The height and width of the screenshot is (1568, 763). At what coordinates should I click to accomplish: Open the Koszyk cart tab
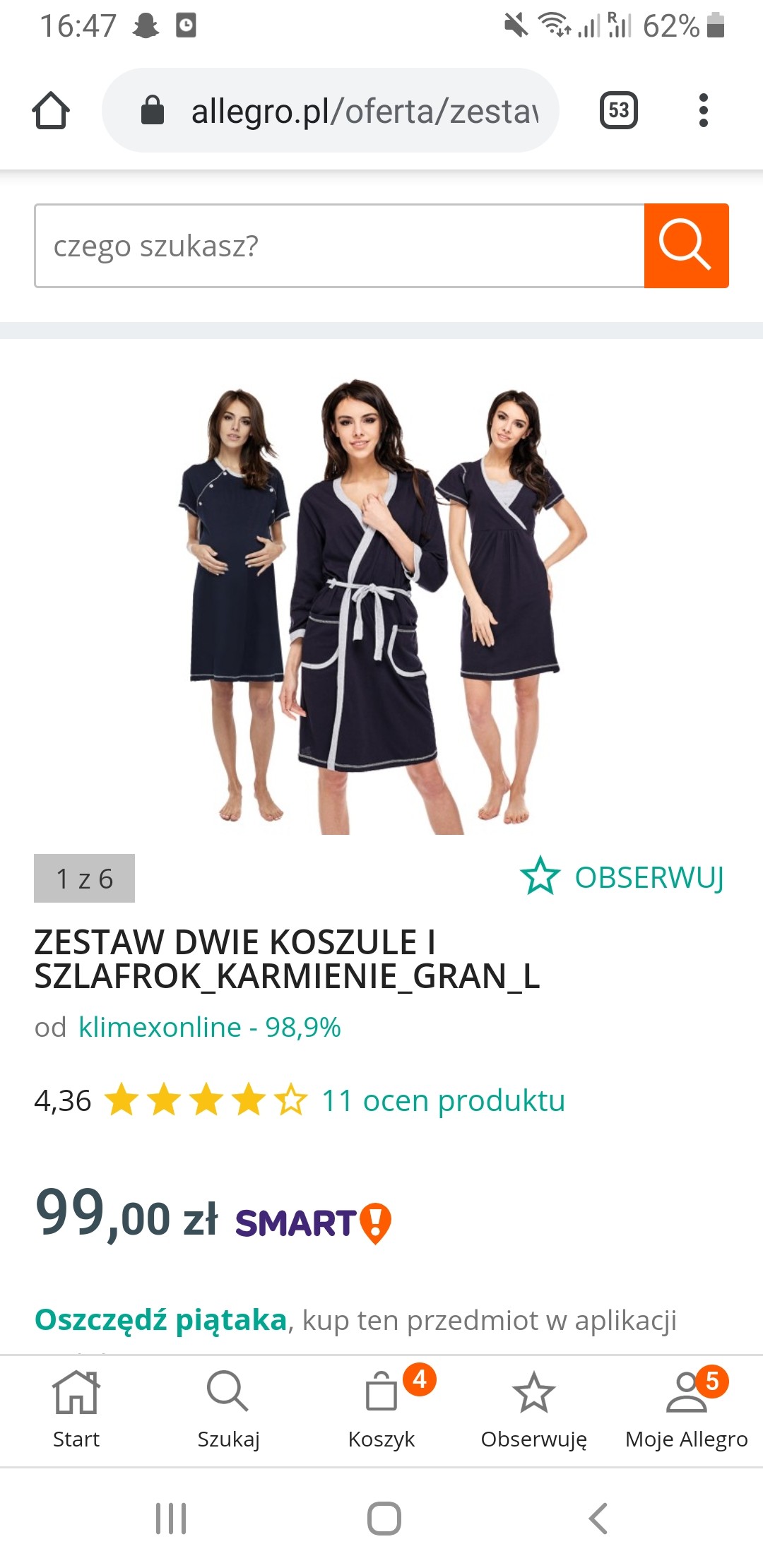(381, 1409)
